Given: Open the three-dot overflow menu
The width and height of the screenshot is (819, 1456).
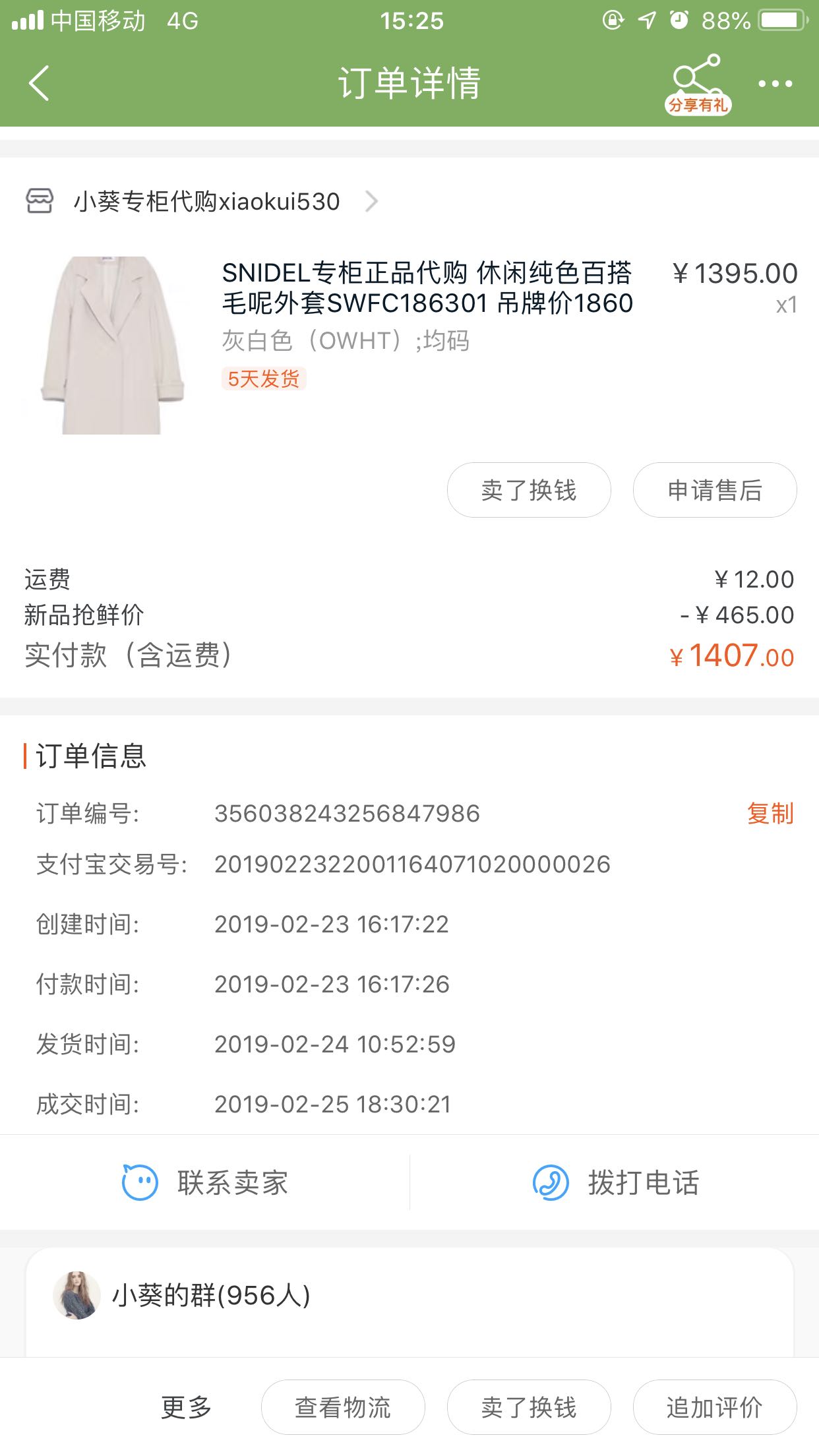Looking at the screenshot, I should point(775,84).
